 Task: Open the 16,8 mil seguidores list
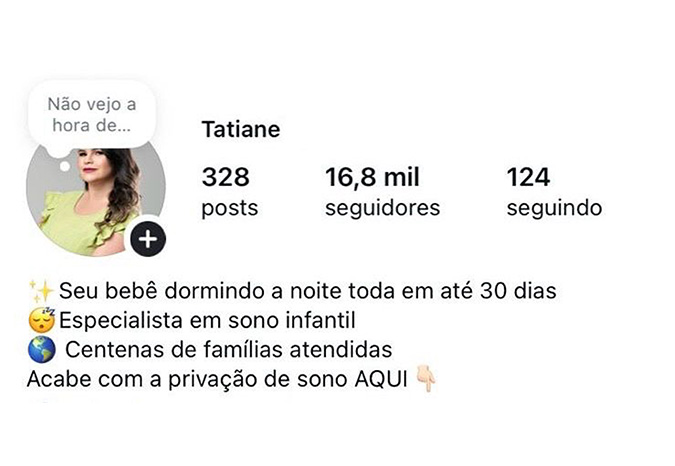coord(382,192)
